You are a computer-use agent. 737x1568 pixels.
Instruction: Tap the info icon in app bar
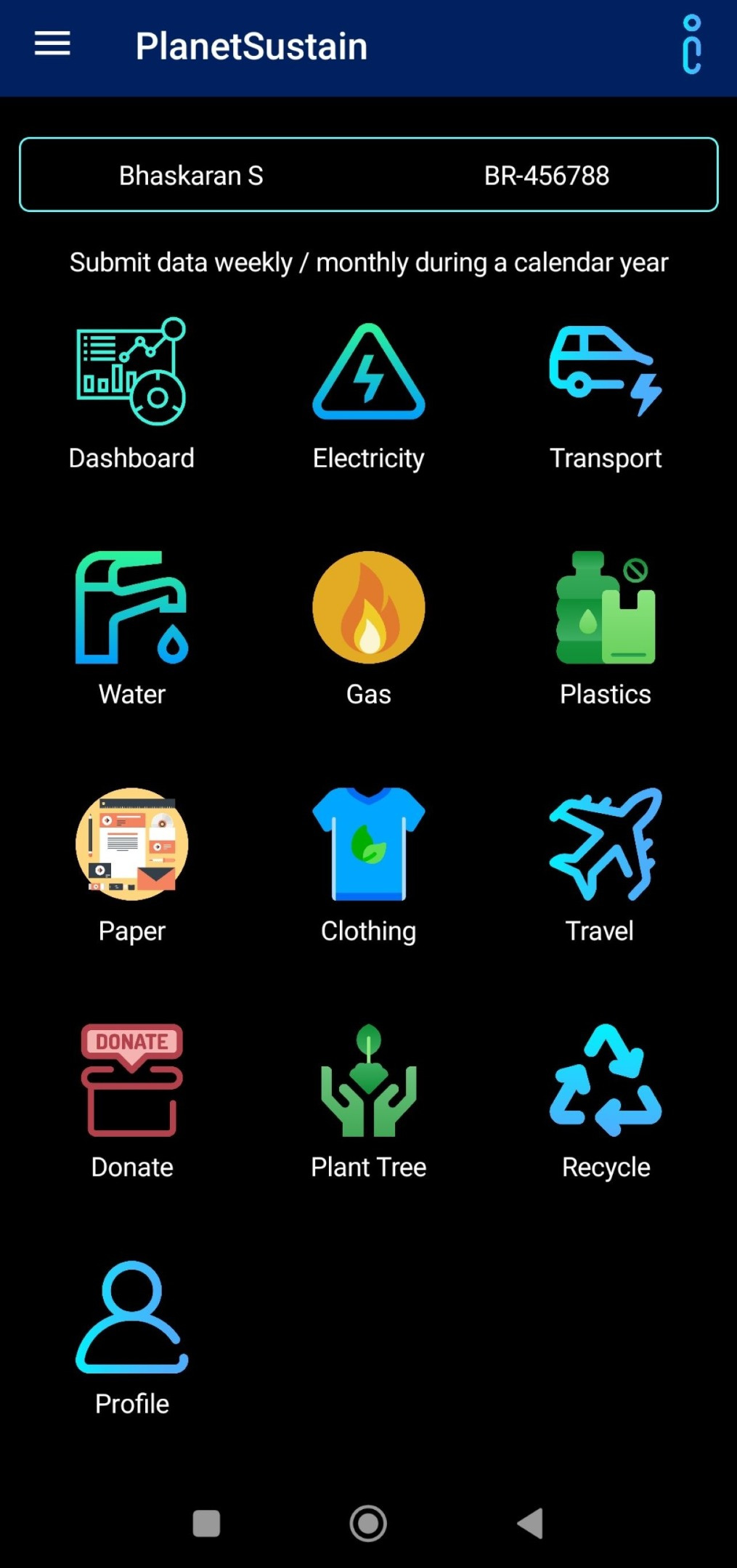coord(692,45)
